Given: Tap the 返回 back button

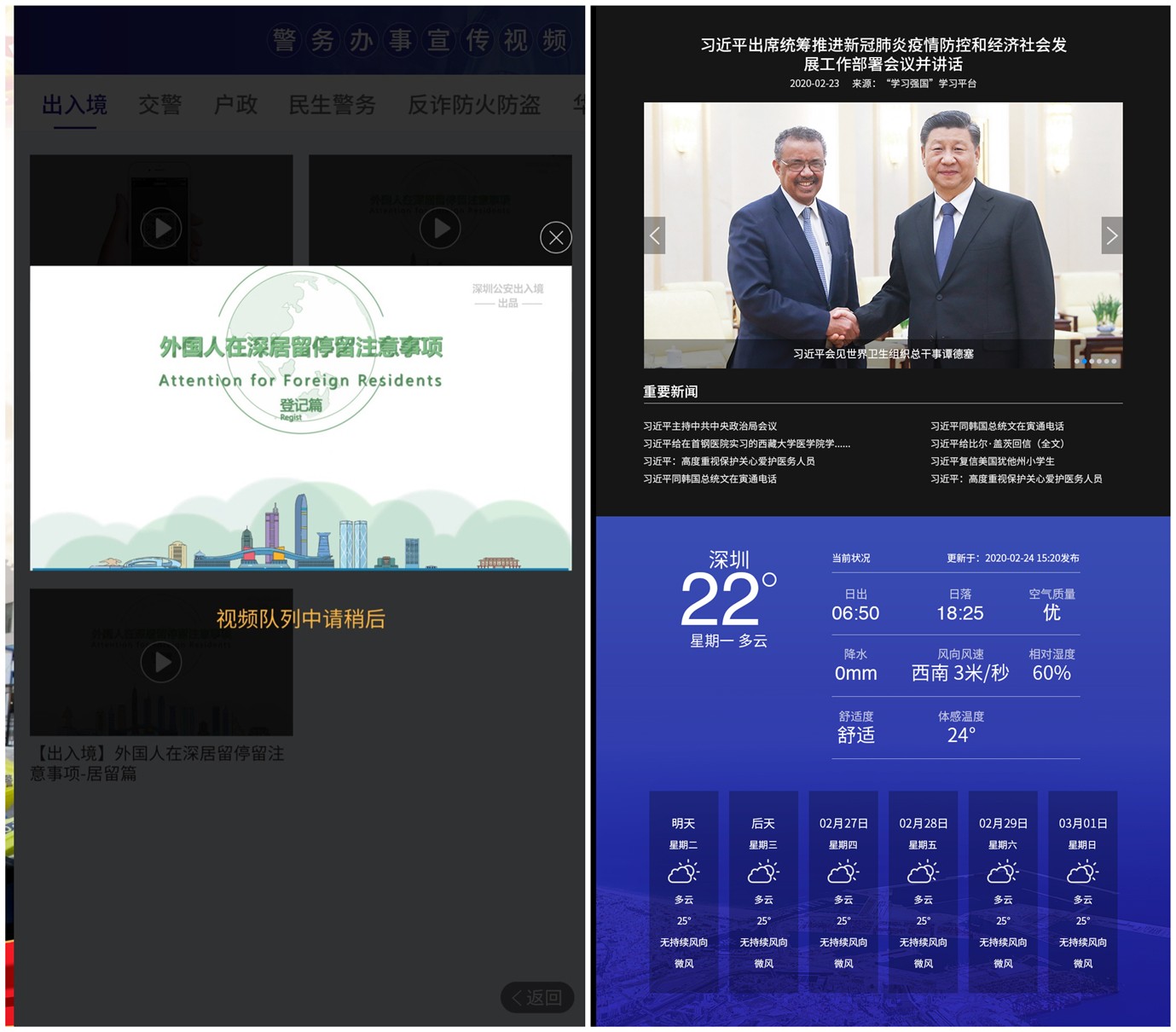Looking at the screenshot, I should (x=537, y=997).
